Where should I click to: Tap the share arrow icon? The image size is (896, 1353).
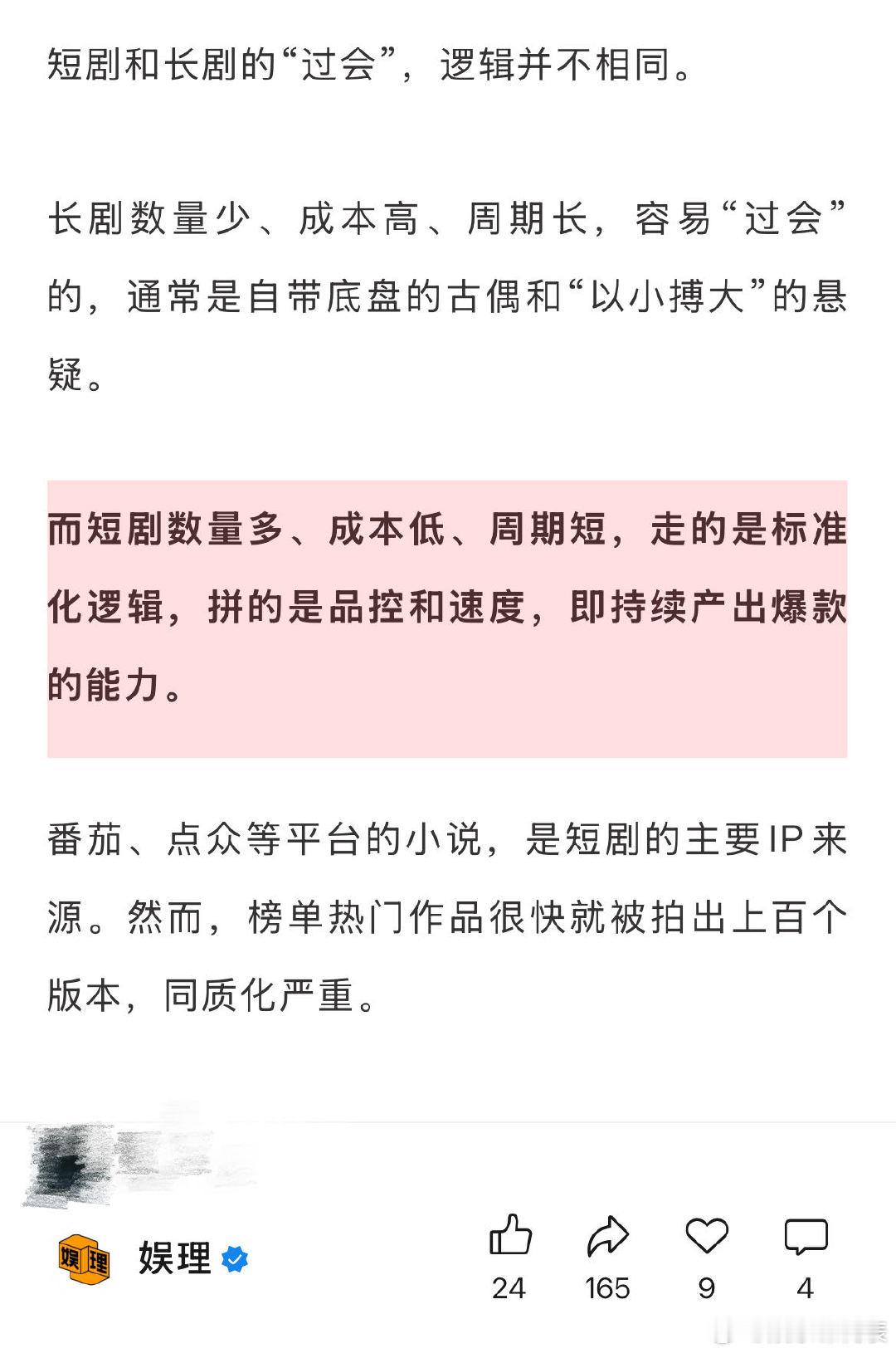tap(606, 1237)
